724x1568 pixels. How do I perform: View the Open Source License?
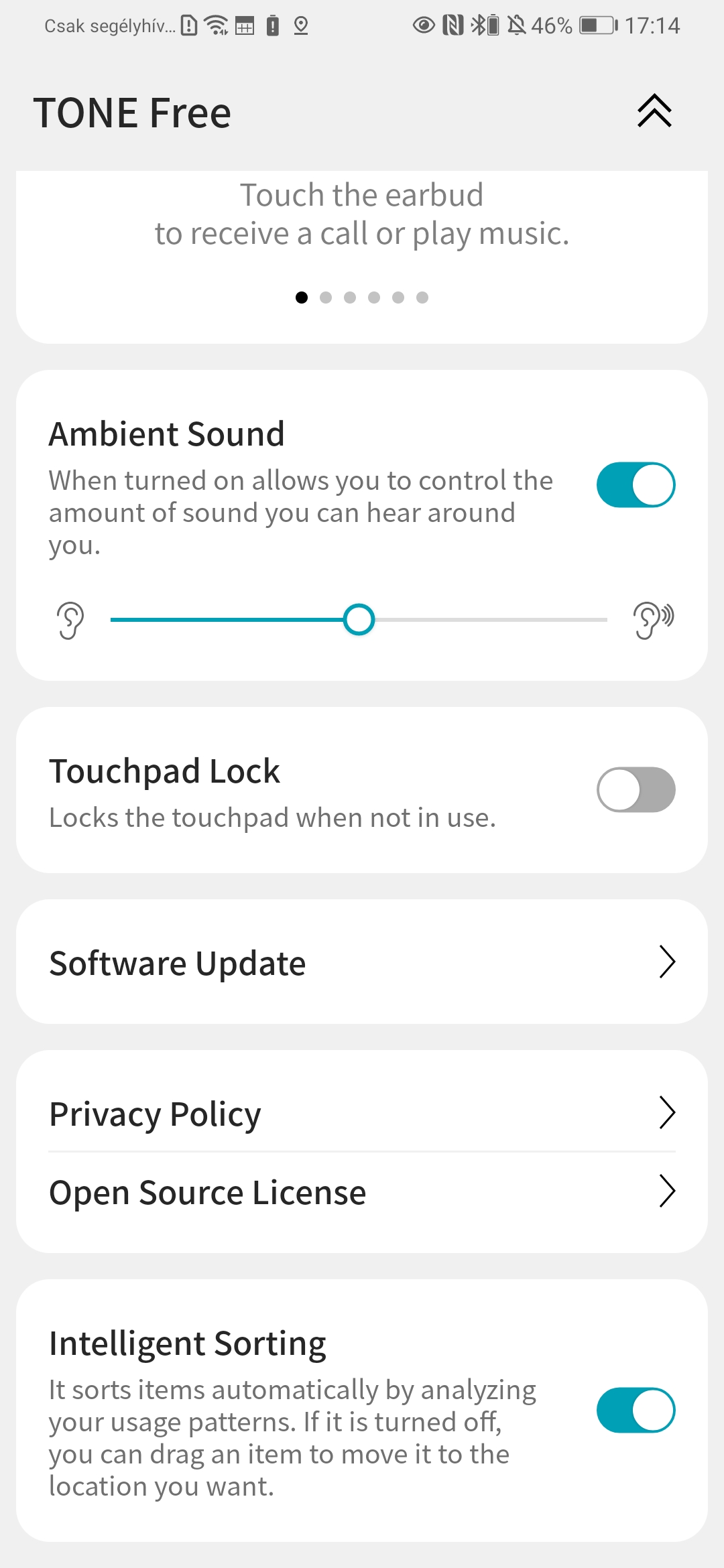coord(362,1191)
